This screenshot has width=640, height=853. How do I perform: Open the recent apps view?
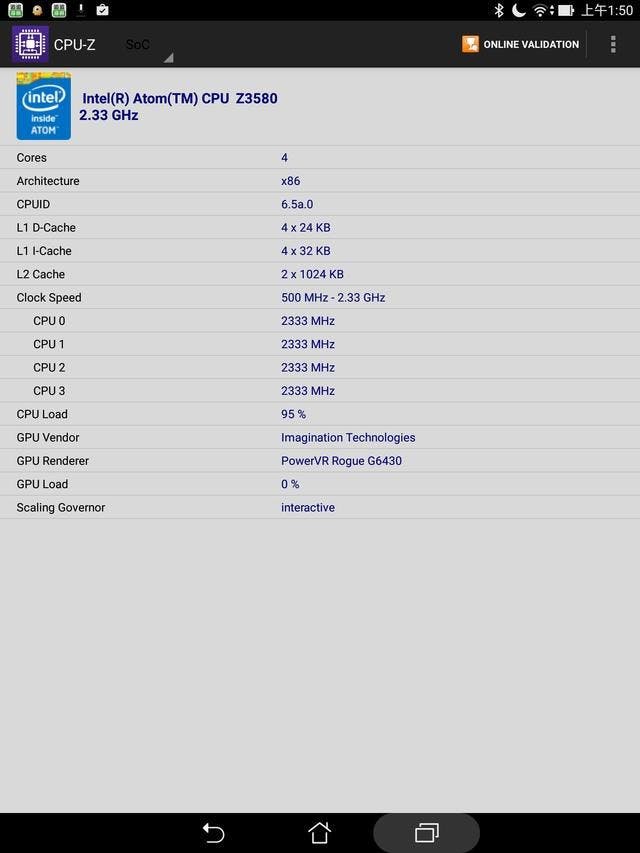click(427, 832)
